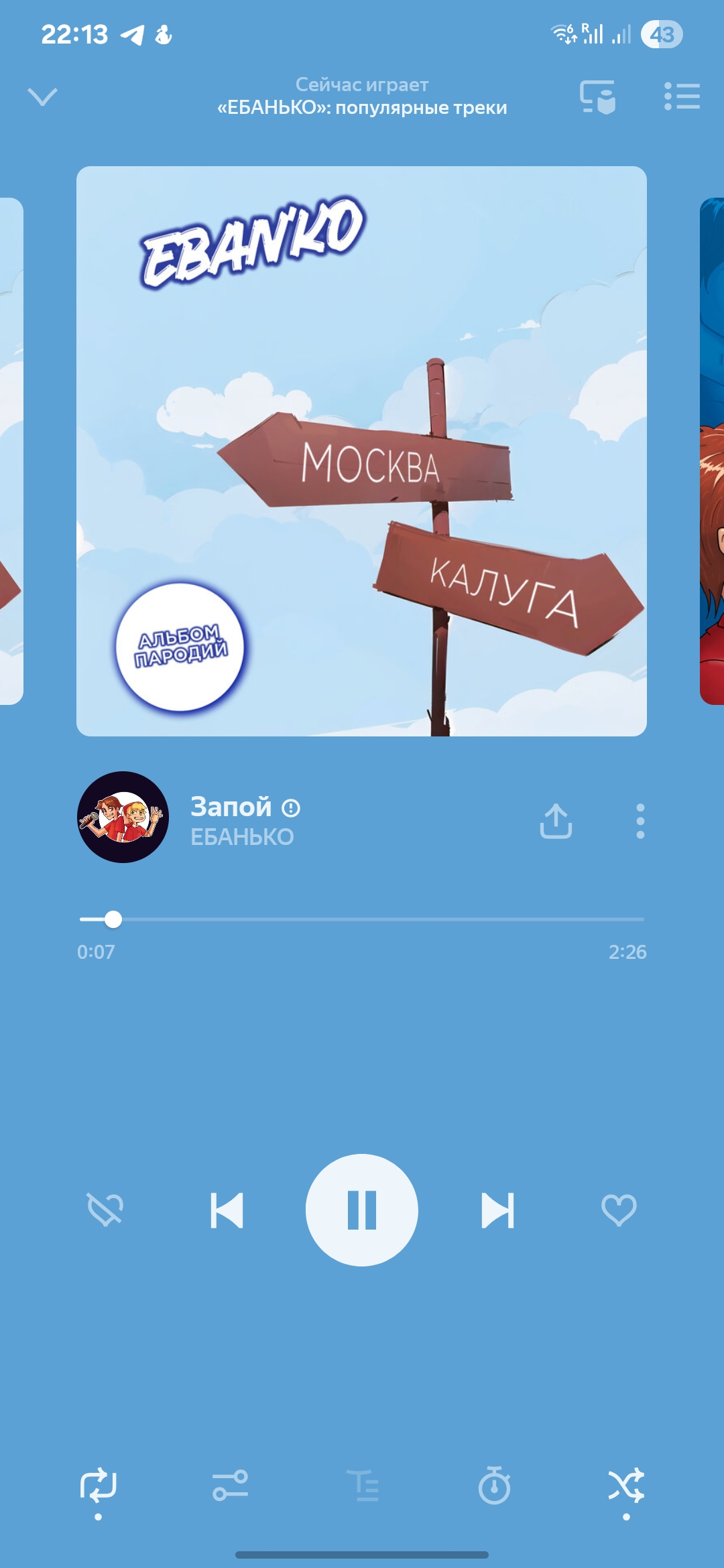This screenshot has width=724, height=1568.
Task: Open playback settings sliders
Action: click(x=230, y=1485)
